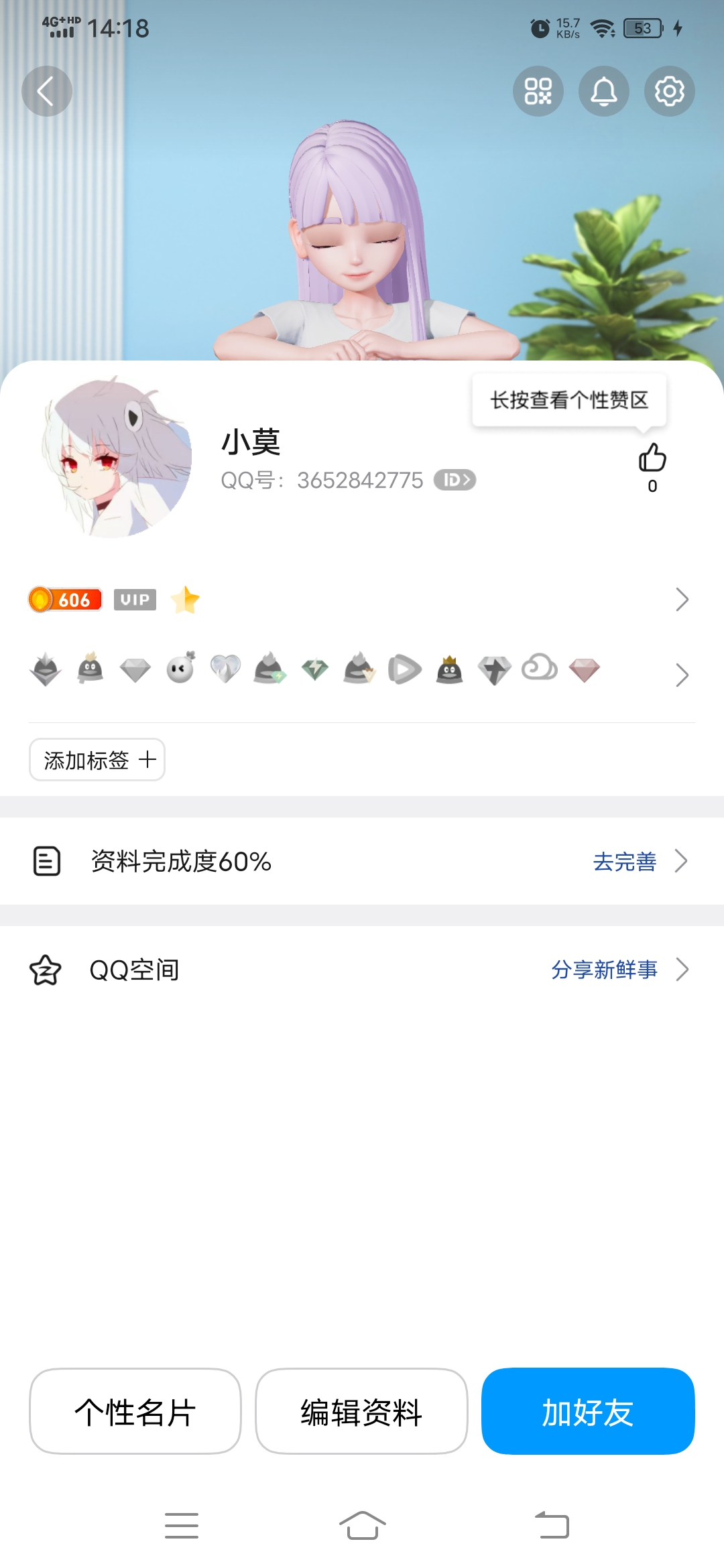Open the QQ空间 row
The height and width of the screenshot is (1568, 724).
[x=362, y=970]
